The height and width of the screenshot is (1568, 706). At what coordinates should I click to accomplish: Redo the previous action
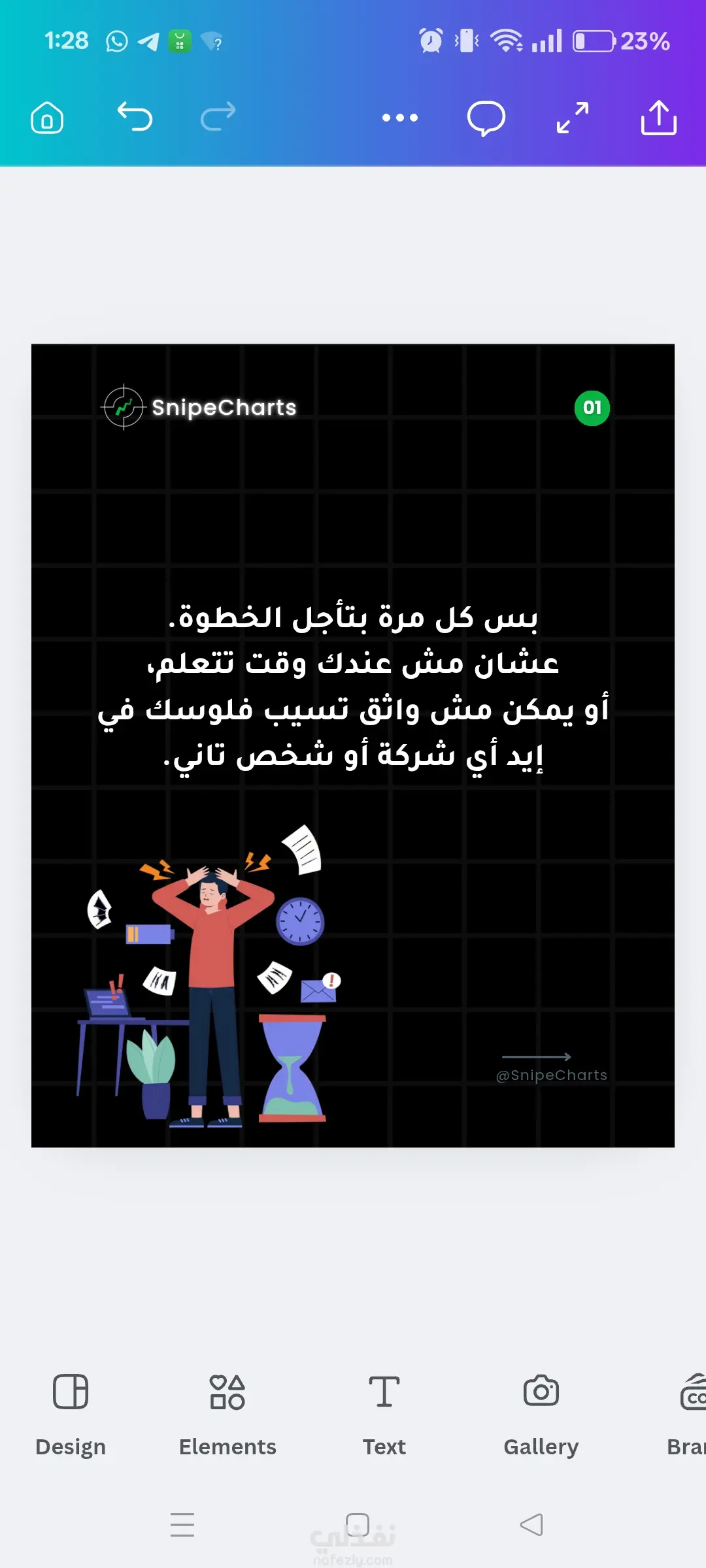pyautogui.click(x=218, y=118)
